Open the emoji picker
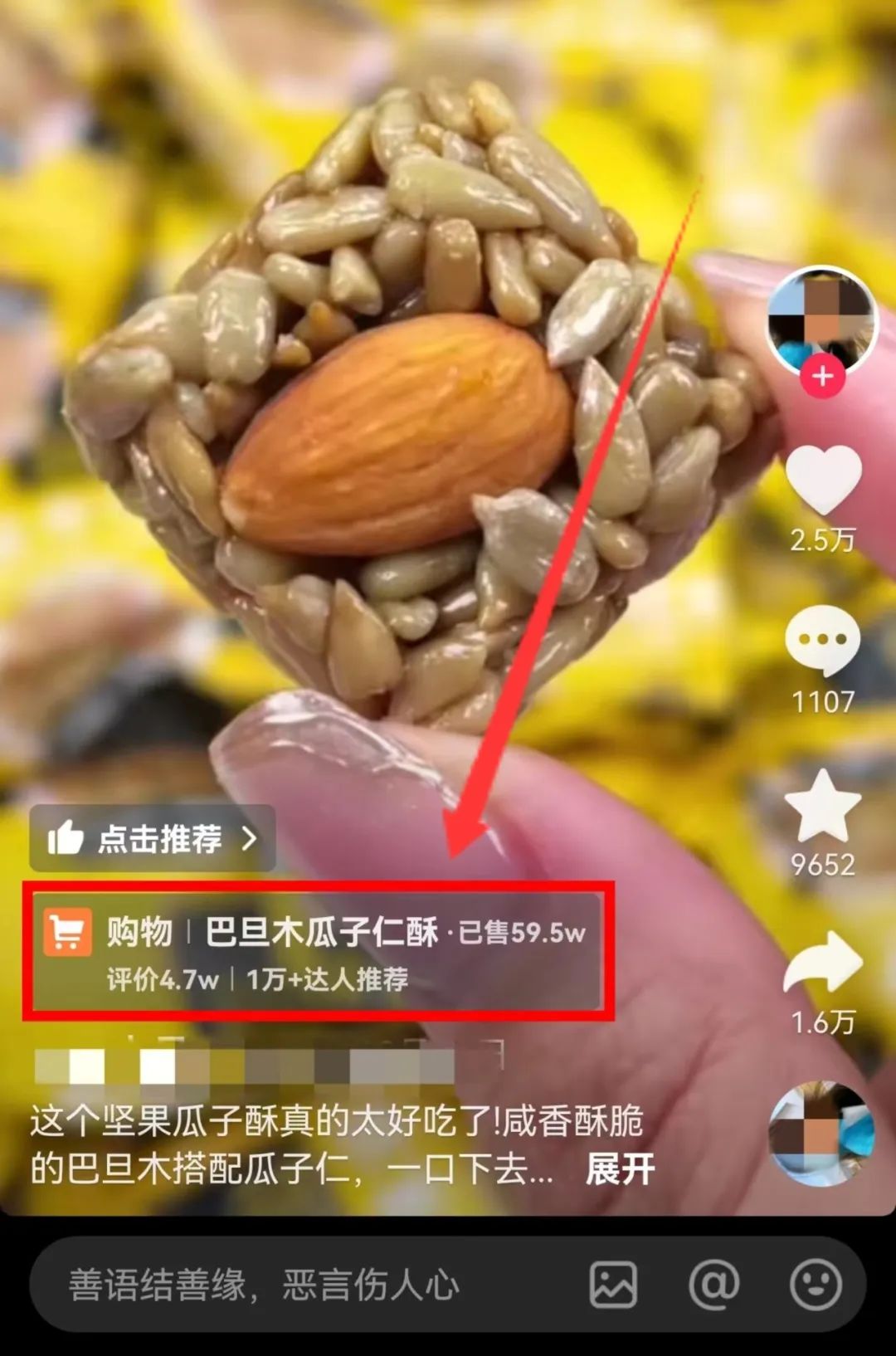The height and width of the screenshot is (1356, 896). point(816,1285)
